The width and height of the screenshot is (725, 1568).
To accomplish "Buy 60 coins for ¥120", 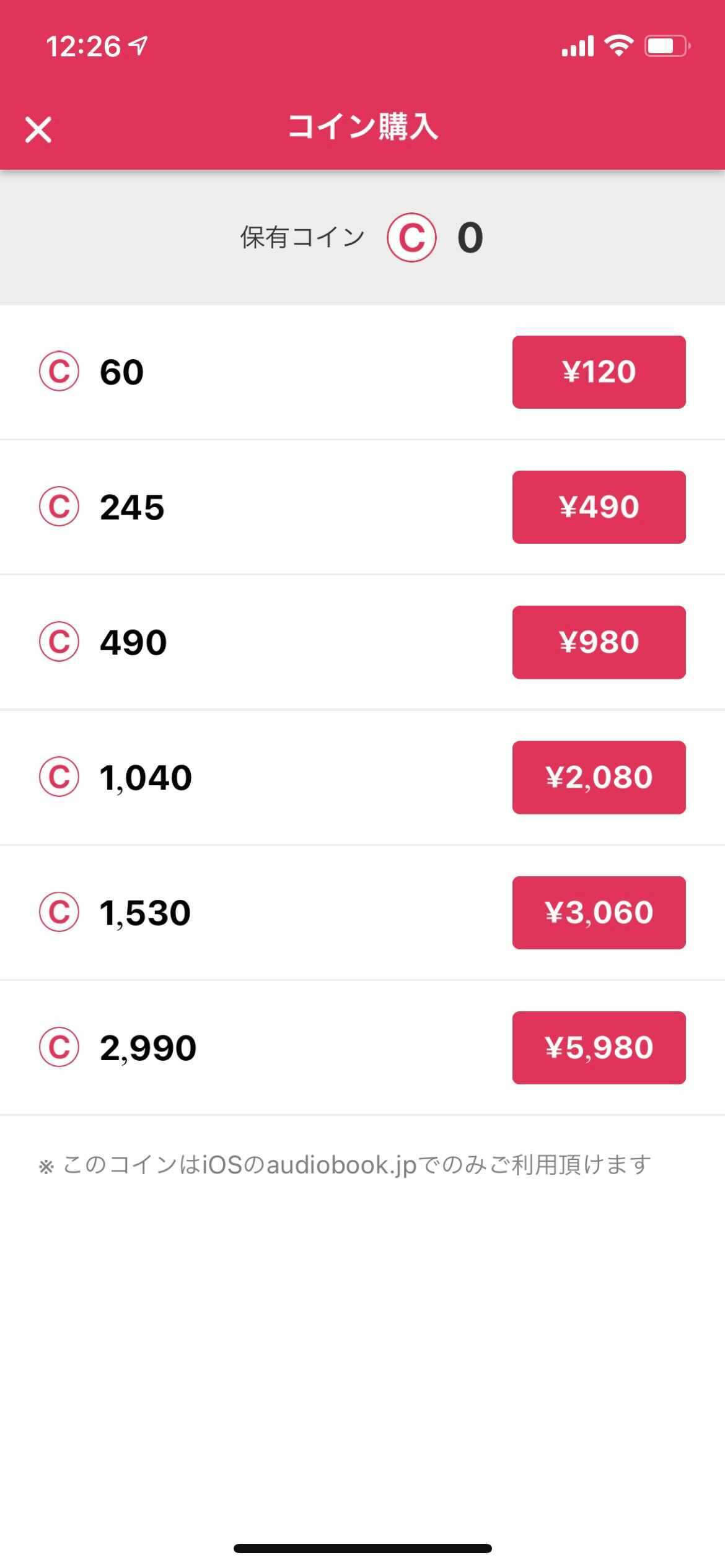I will [599, 372].
